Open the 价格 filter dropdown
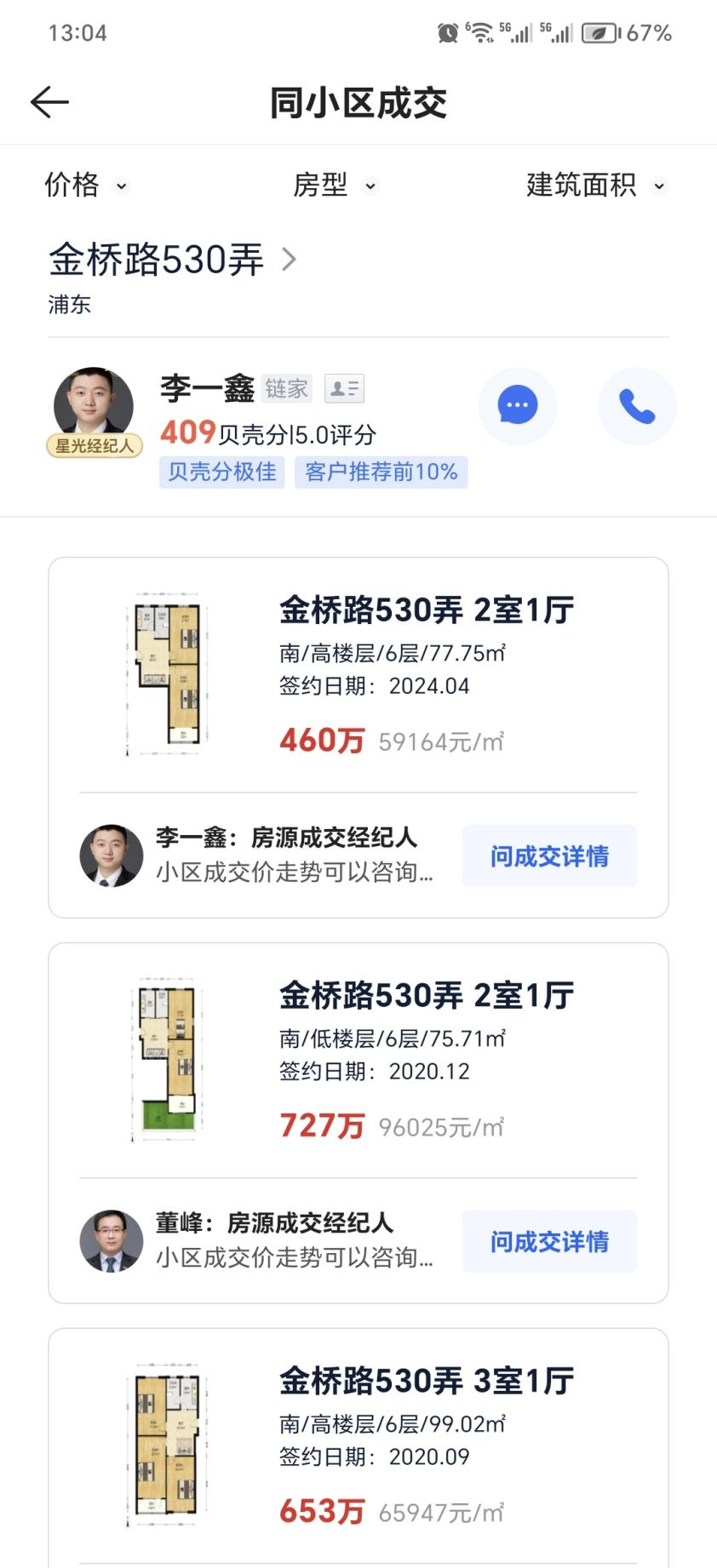 point(87,185)
